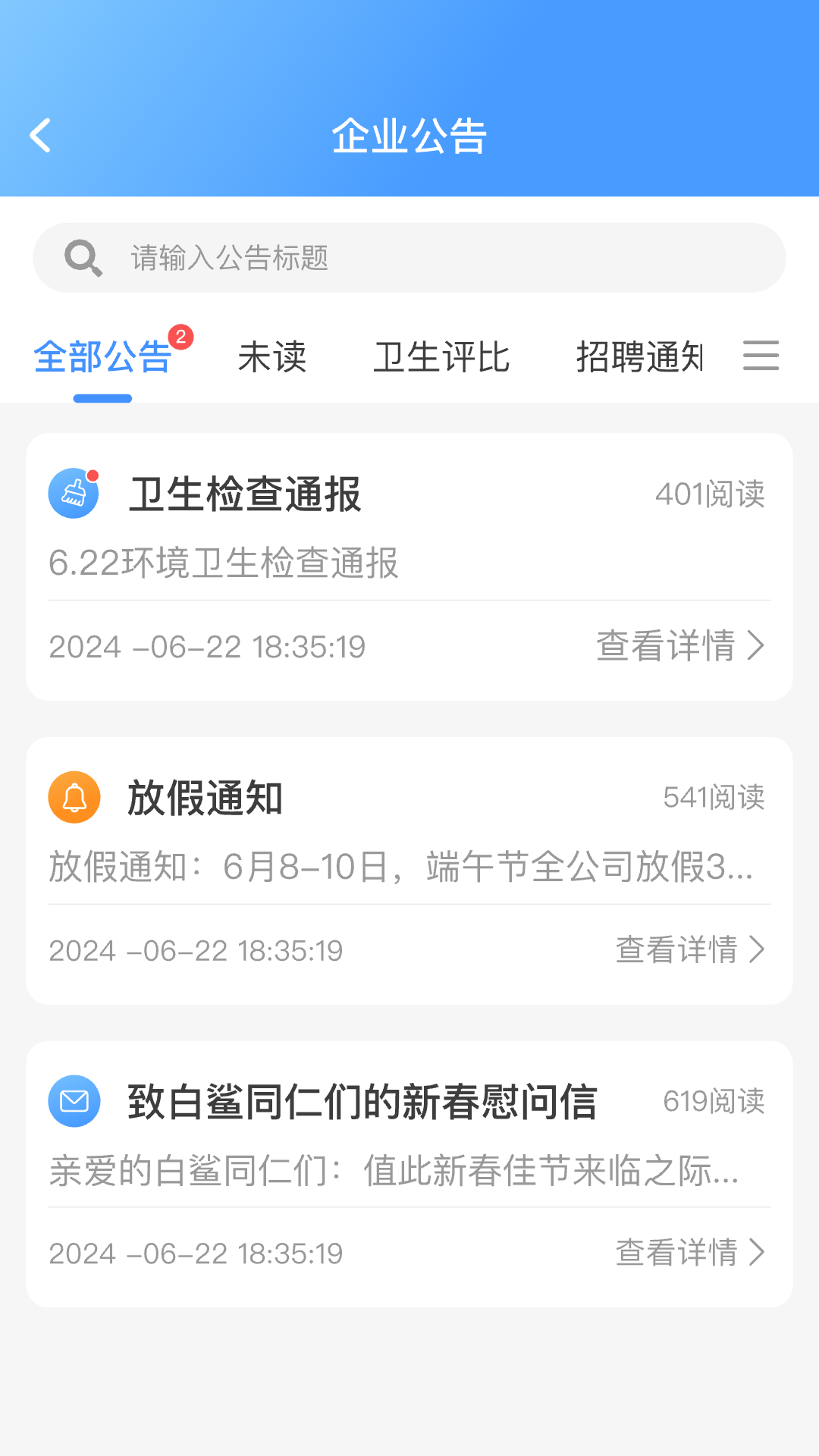Select the 招聘通知 tab
This screenshot has width=819, height=1456.
click(x=641, y=356)
